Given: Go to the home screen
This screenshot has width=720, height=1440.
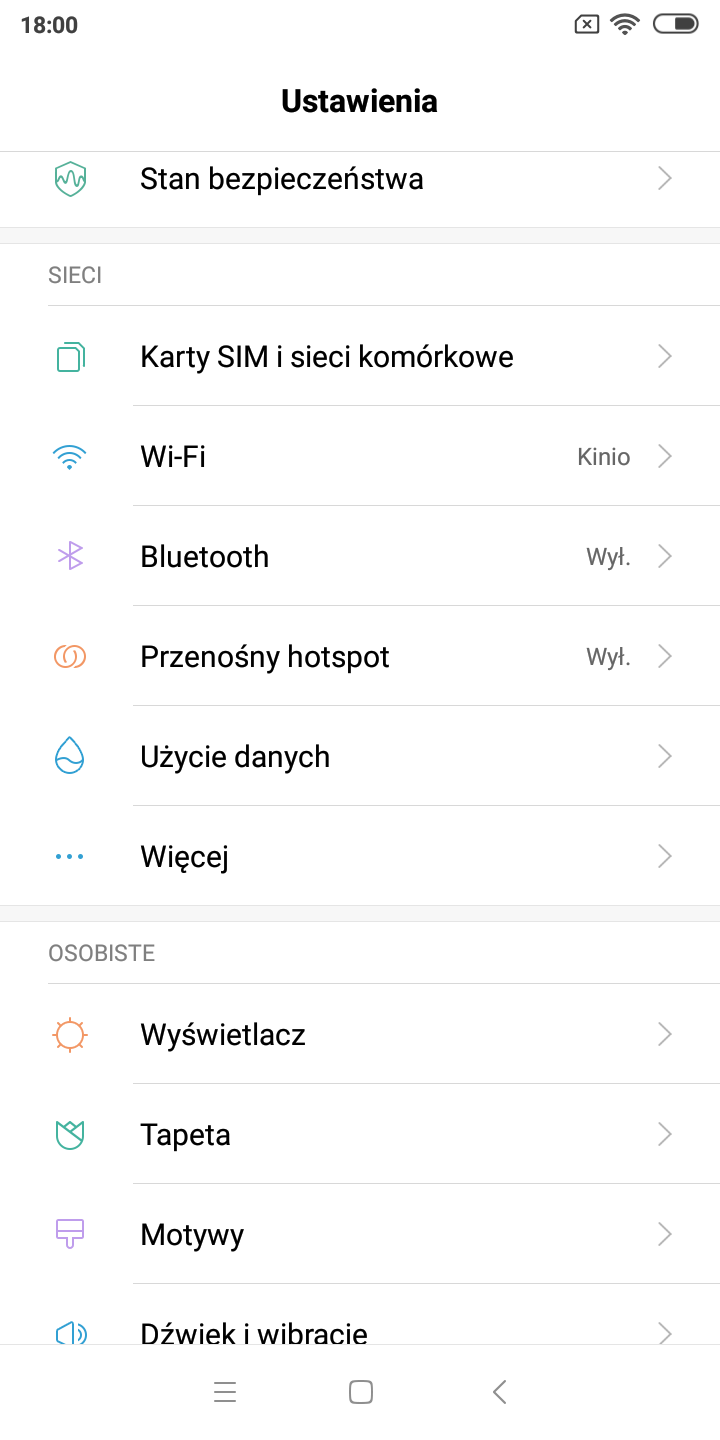Looking at the screenshot, I should (361, 1392).
